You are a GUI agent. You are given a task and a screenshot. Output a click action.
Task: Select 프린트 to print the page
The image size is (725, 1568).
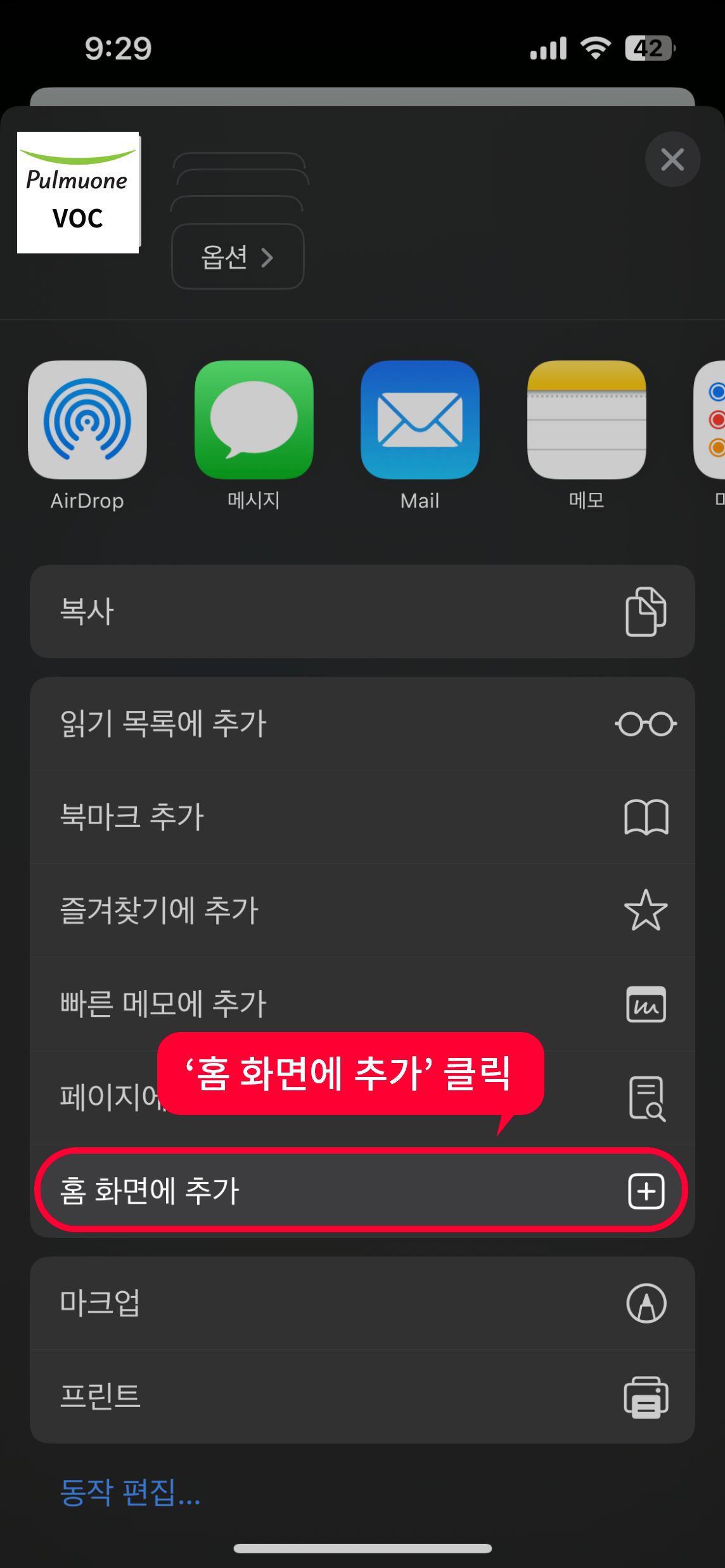(362, 1396)
